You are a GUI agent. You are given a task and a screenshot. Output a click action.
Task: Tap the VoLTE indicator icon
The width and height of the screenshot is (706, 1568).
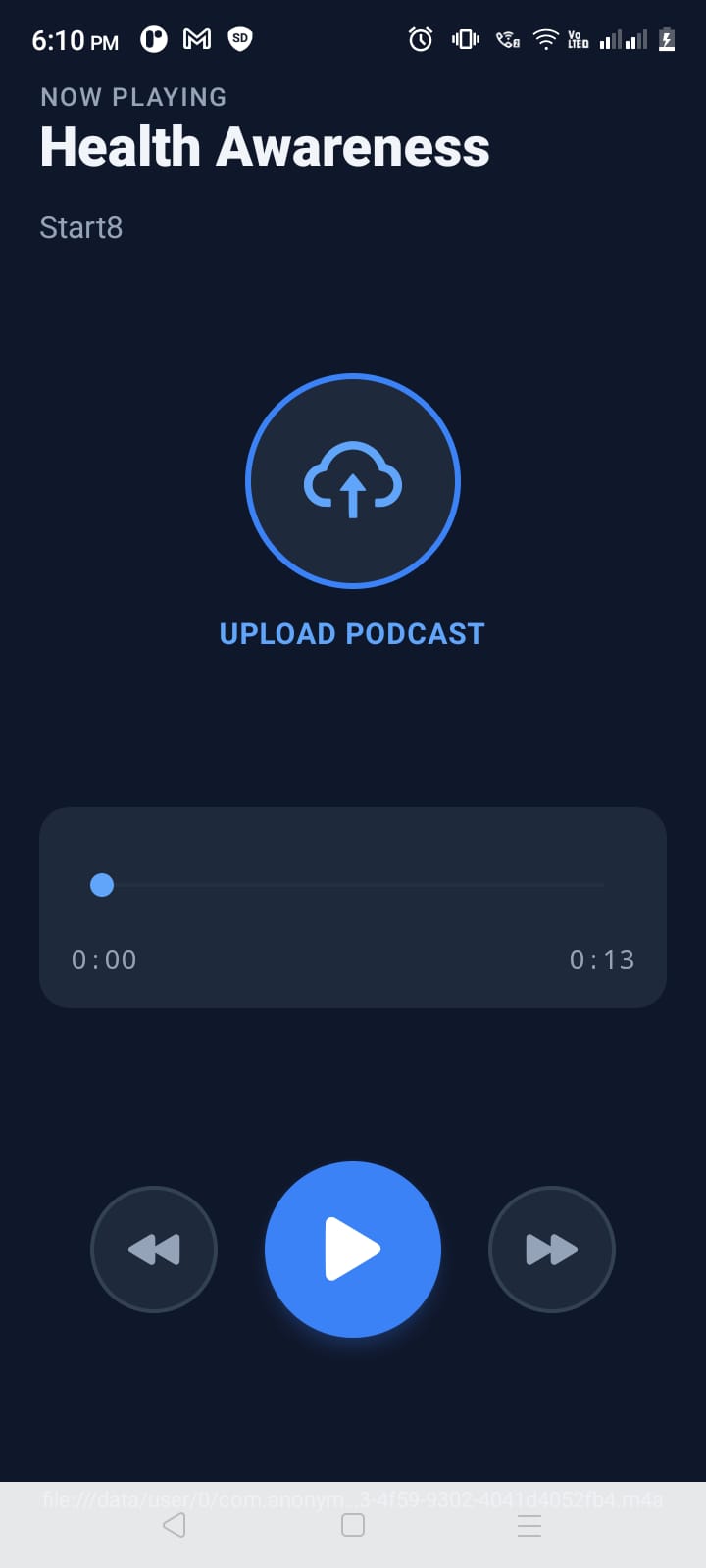(577, 39)
